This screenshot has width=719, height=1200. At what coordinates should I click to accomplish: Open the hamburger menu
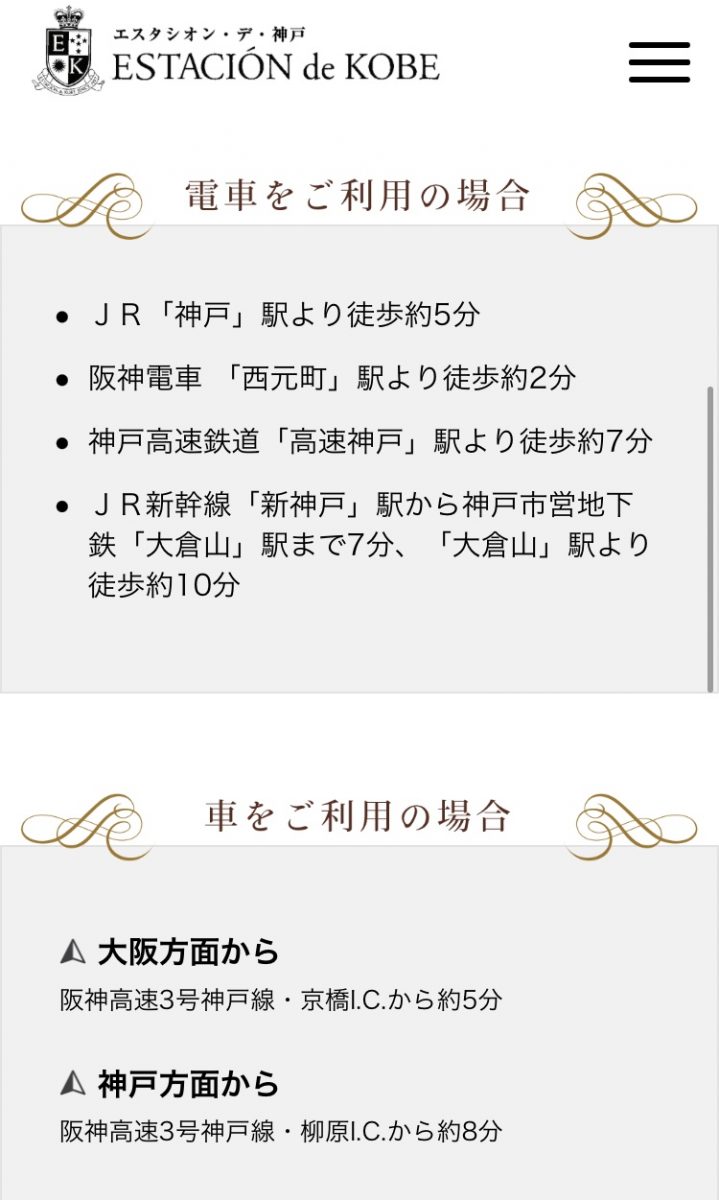click(x=659, y=62)
